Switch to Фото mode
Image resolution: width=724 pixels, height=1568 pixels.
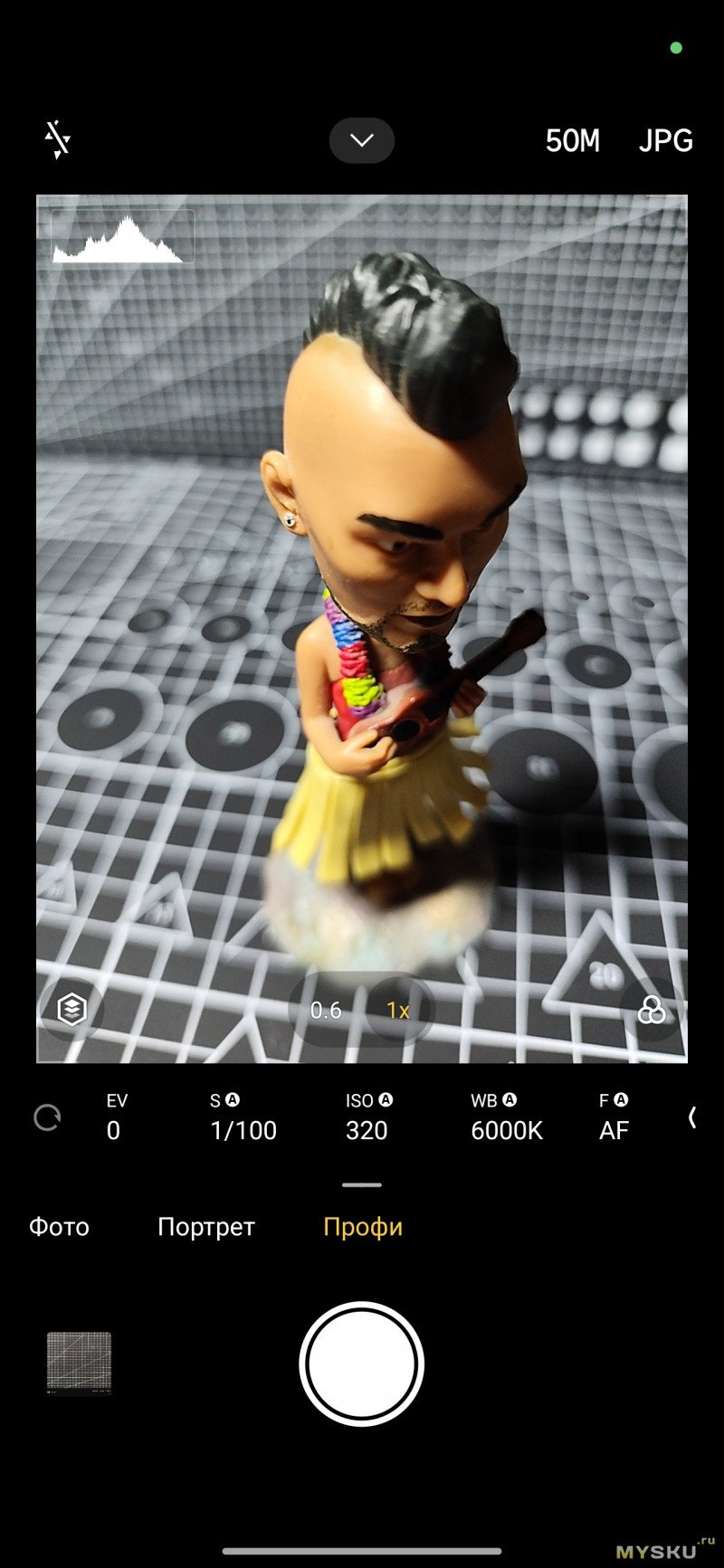point(59,1227)
